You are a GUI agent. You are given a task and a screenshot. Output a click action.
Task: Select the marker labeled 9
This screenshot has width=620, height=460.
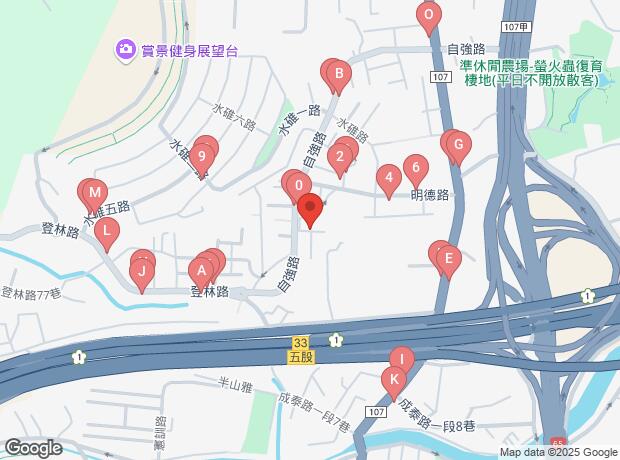(203, 156)
